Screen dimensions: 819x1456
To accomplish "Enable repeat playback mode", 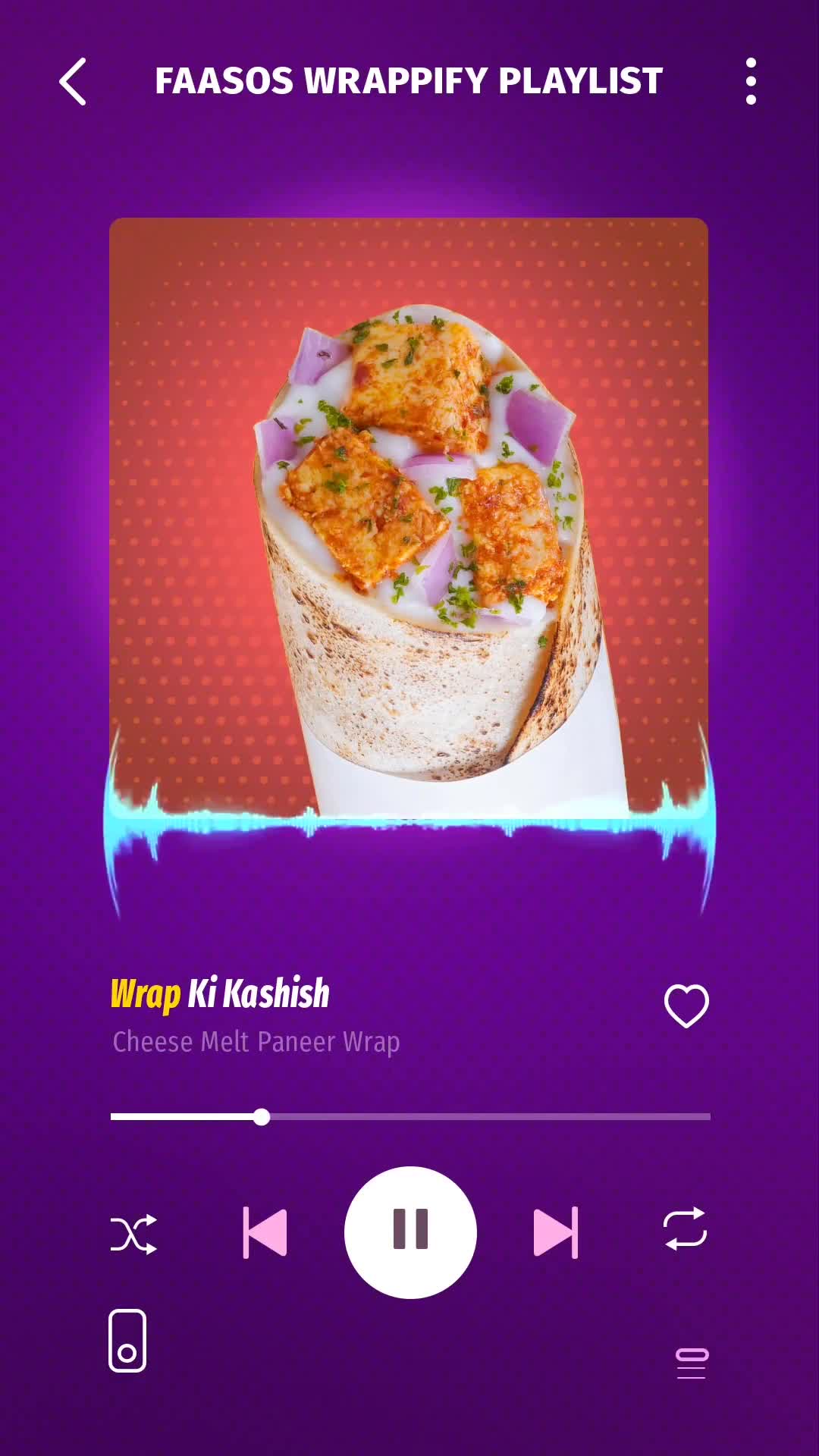I will 685,1228.
